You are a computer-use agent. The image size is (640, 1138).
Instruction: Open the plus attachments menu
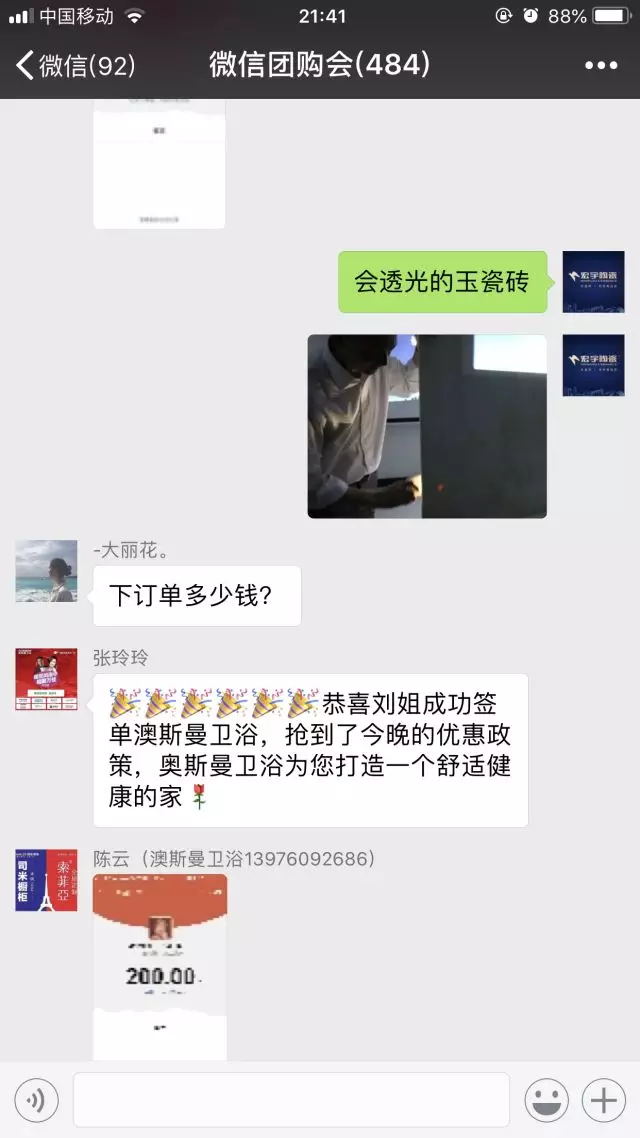tap(603, 1101)
